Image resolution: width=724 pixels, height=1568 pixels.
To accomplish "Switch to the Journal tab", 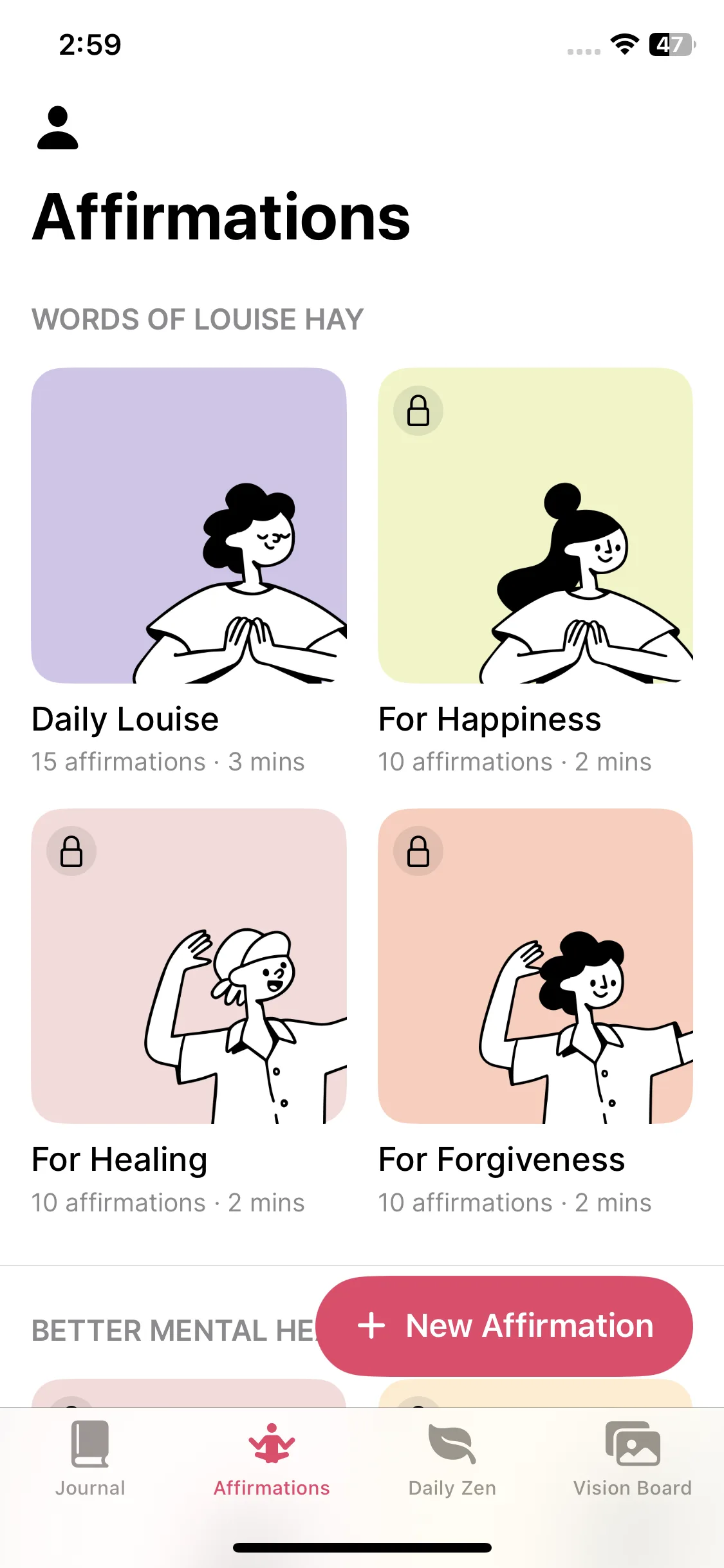I will coord(90,1459).
